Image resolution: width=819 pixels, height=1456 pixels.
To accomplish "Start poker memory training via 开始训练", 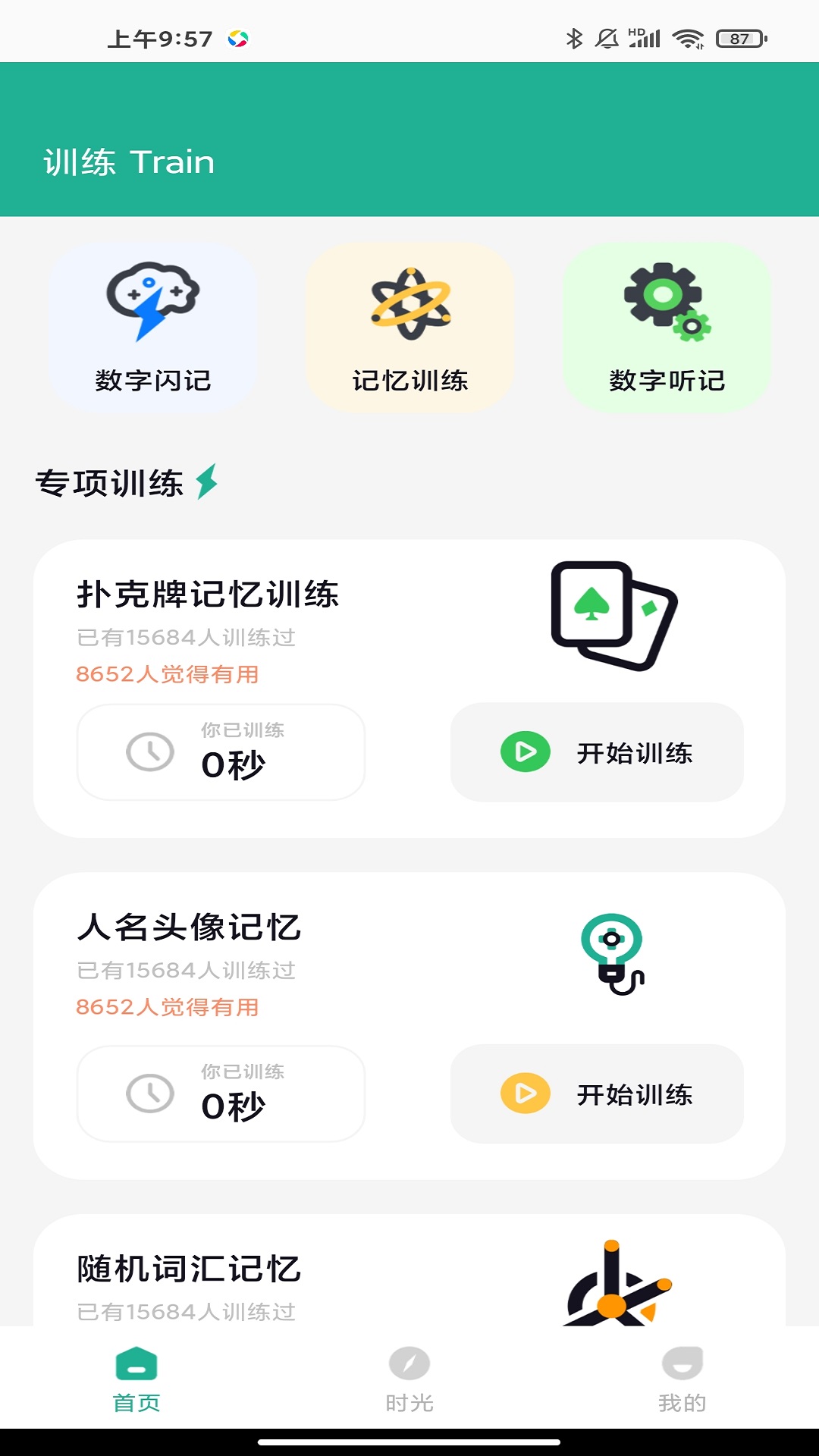I will coord(597,752).
